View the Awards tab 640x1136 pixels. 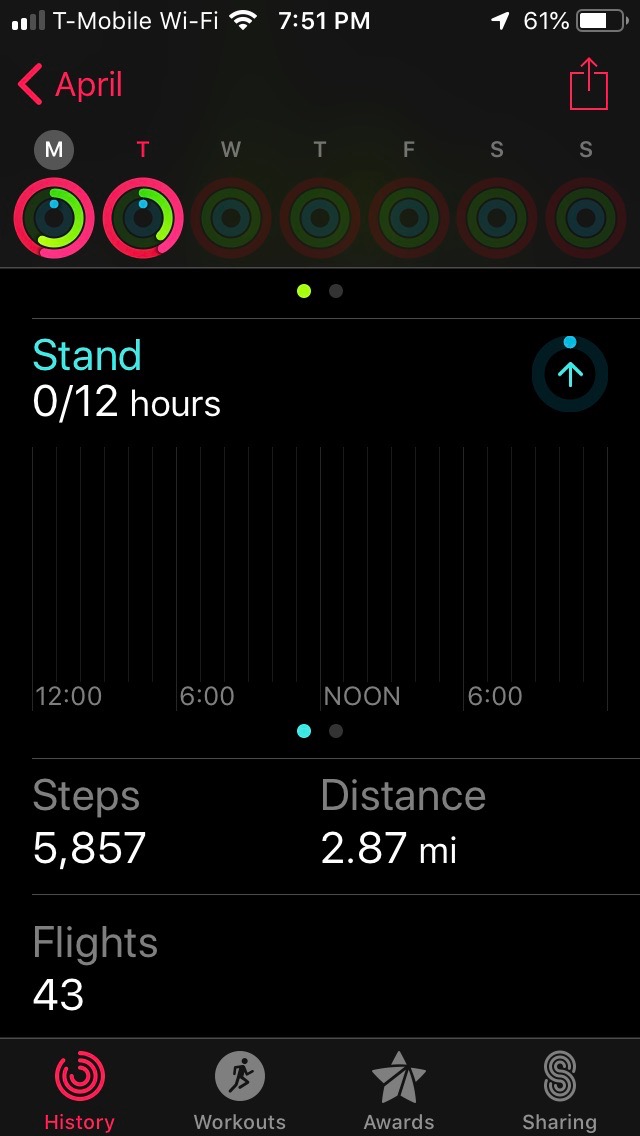coord(399,1090)
